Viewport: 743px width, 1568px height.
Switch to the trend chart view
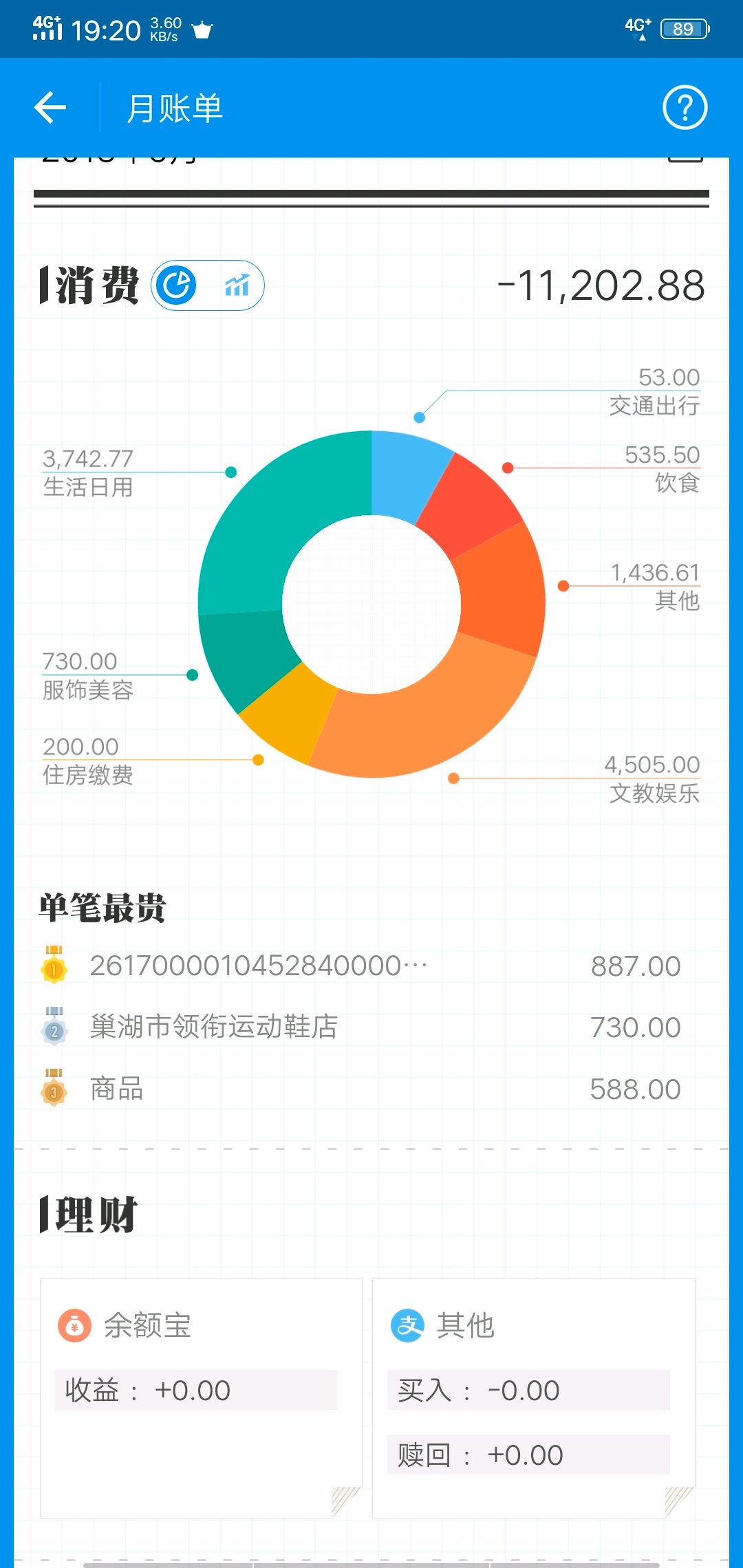237,285
